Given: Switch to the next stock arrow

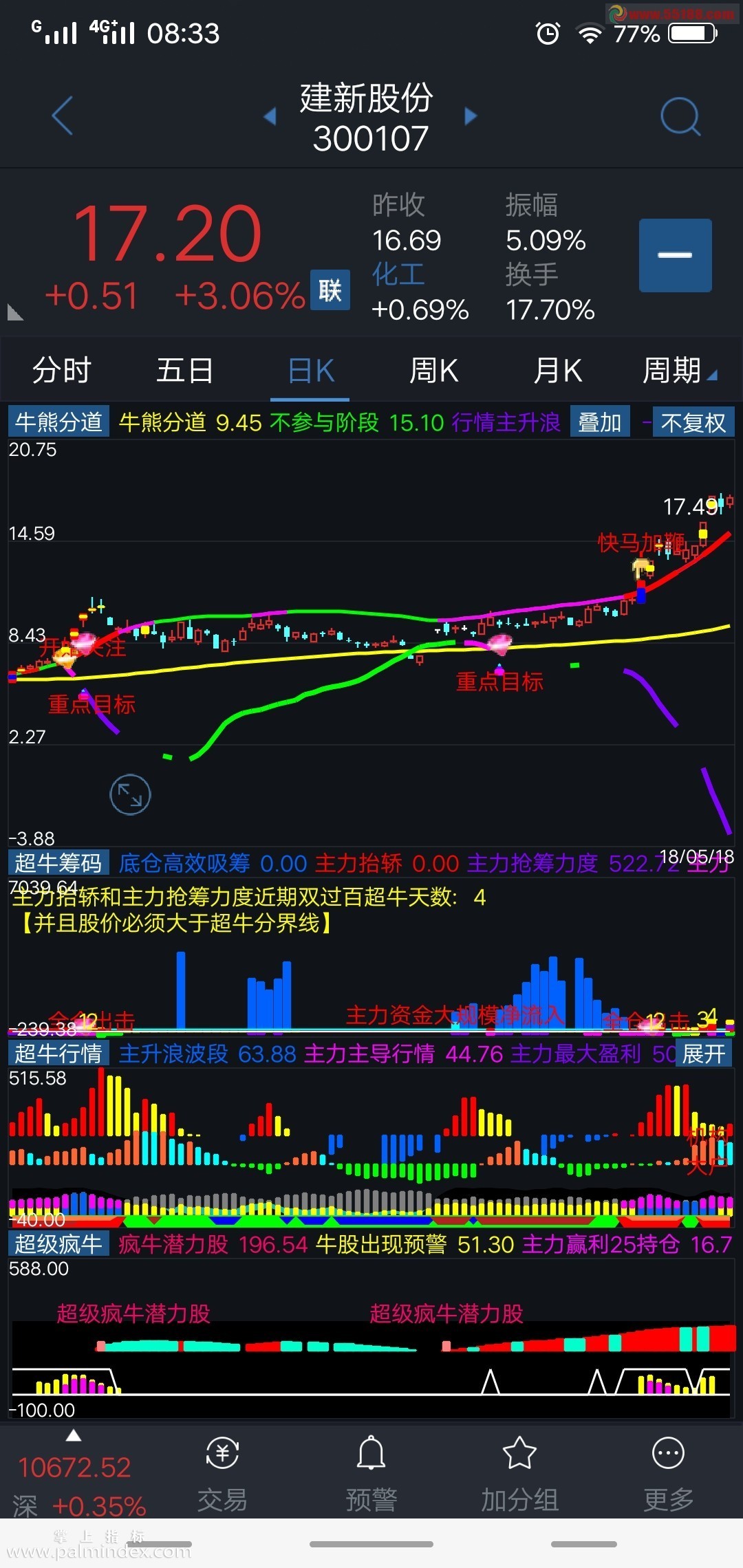Looking at the screenshot, I should tap(471, 116).
